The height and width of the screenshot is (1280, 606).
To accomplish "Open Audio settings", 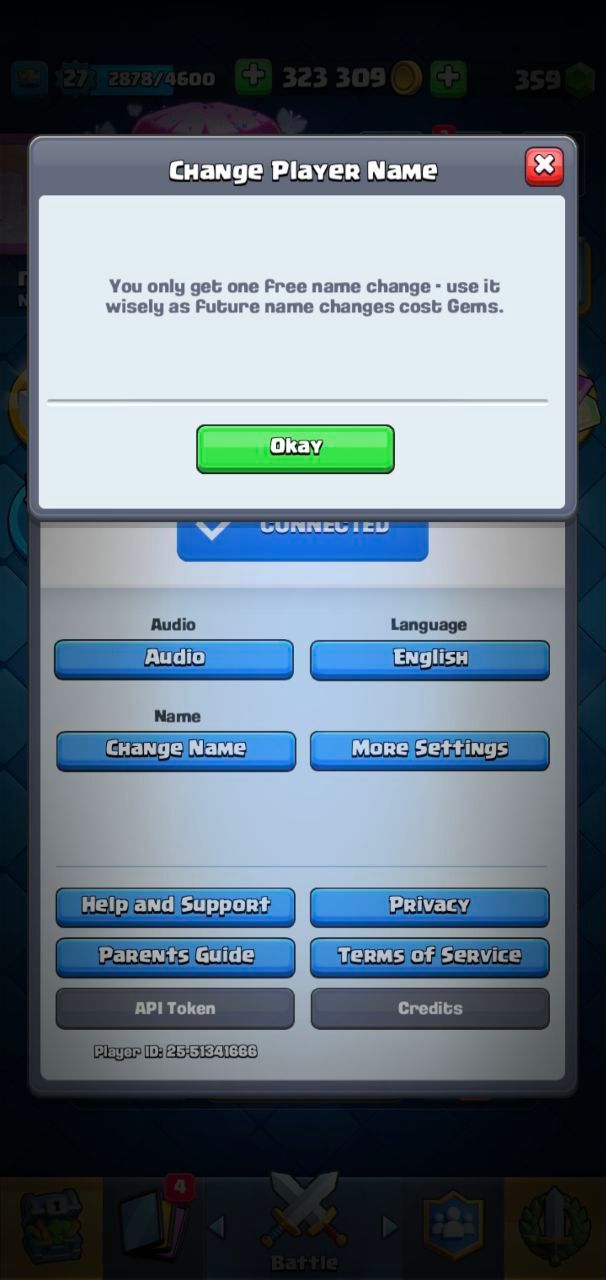I will pyautogui.click(x=174, y=659).
